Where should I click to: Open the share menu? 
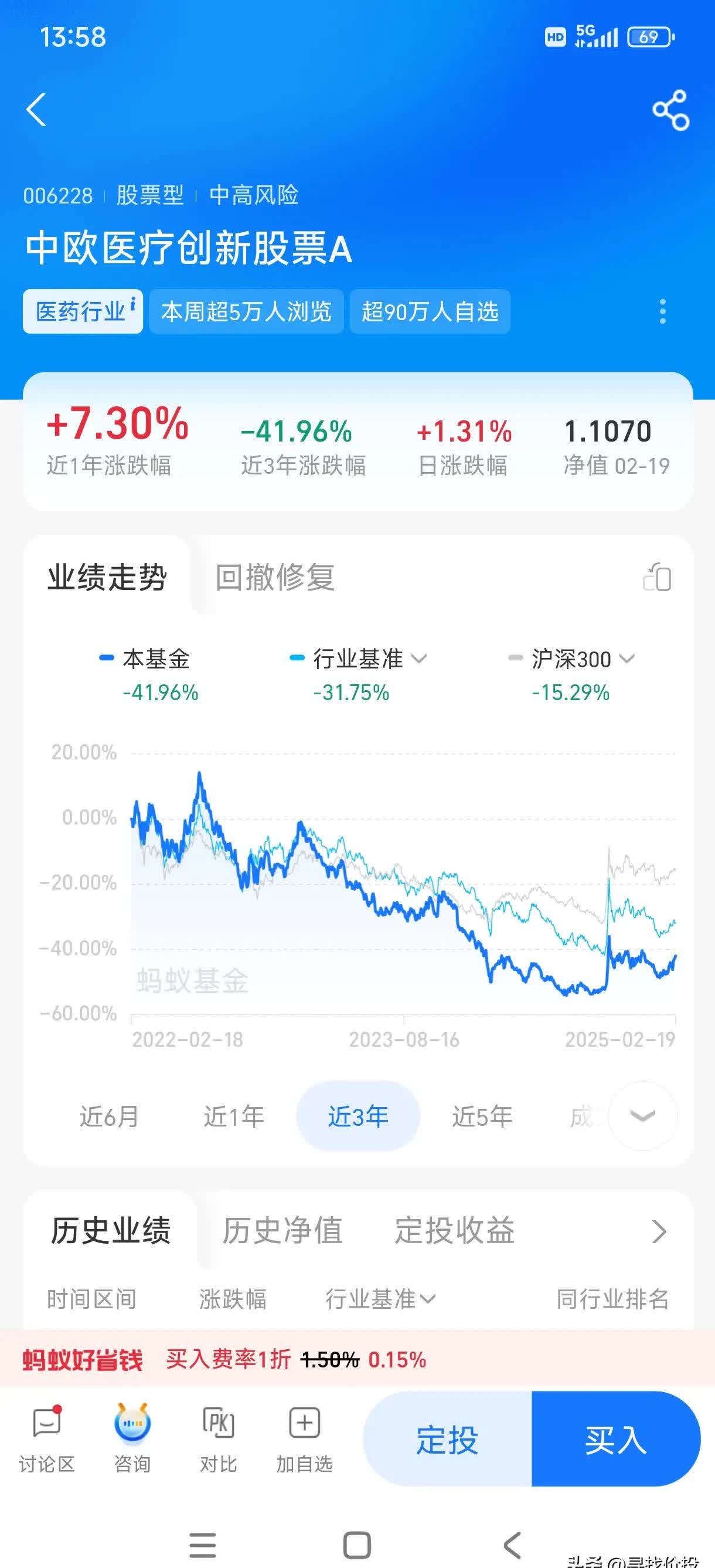(x=668, y=110)
